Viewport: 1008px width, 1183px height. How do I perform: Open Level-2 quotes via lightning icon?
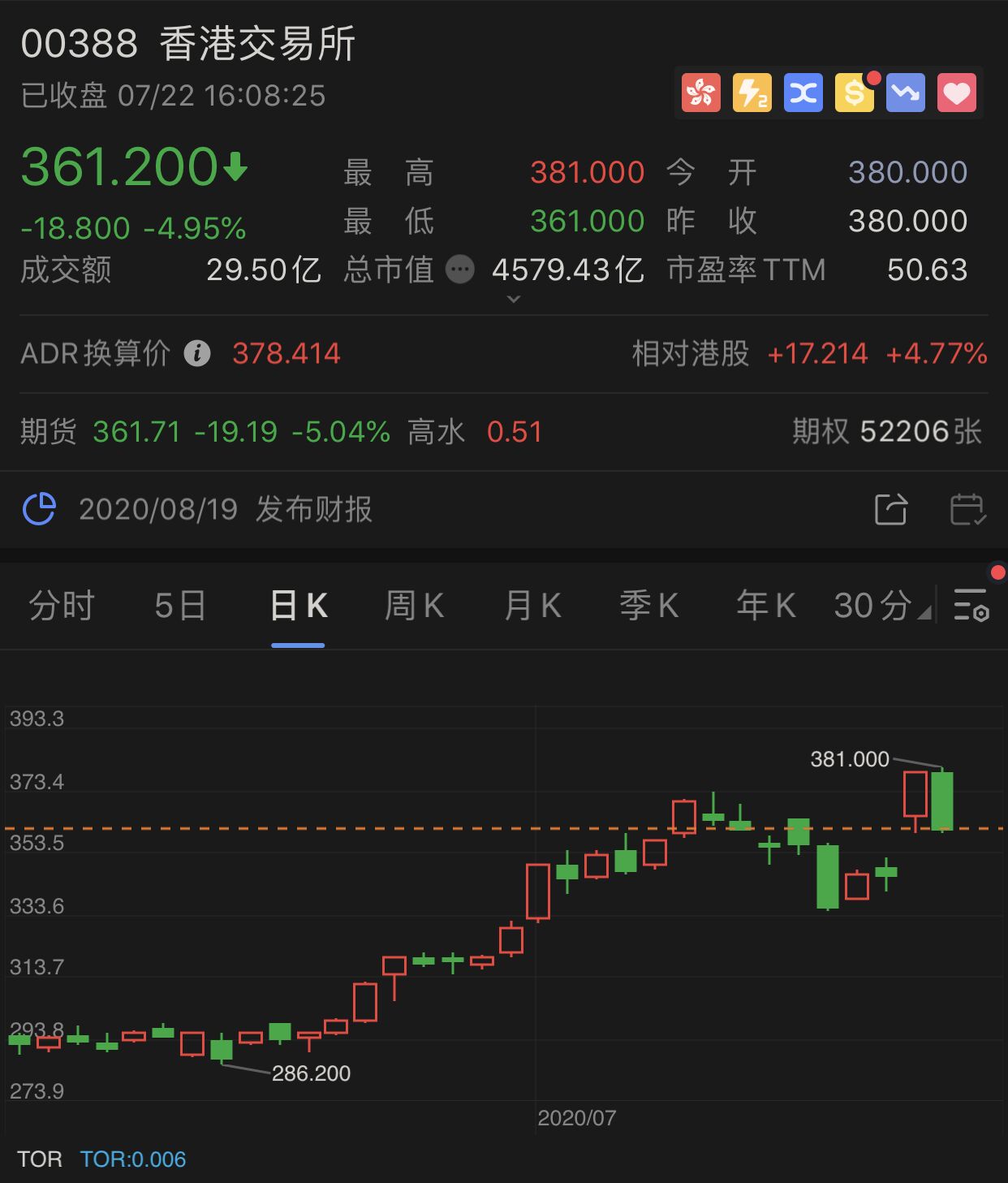coord(752,92)
